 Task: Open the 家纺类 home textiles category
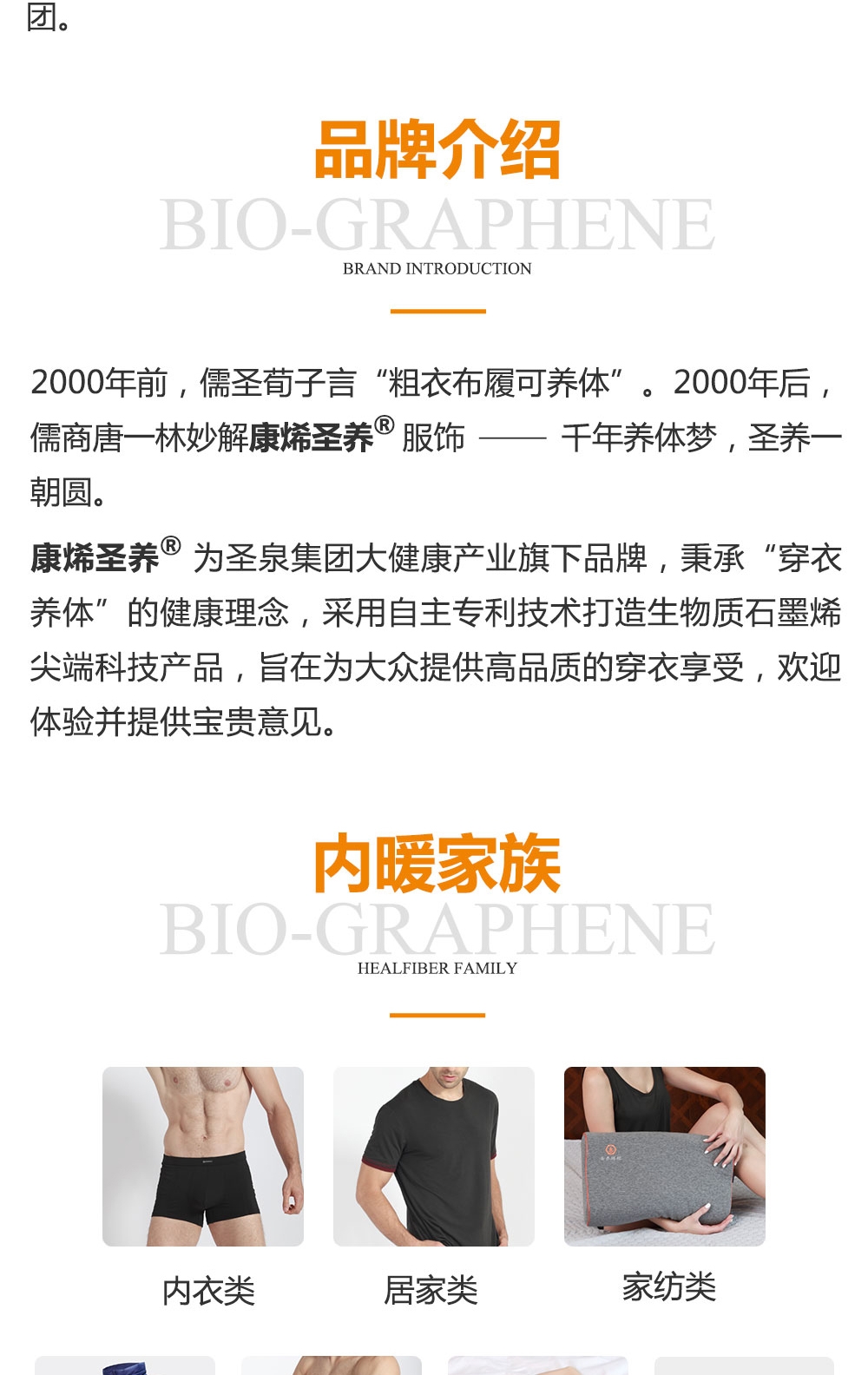(x=664, y=1157)
